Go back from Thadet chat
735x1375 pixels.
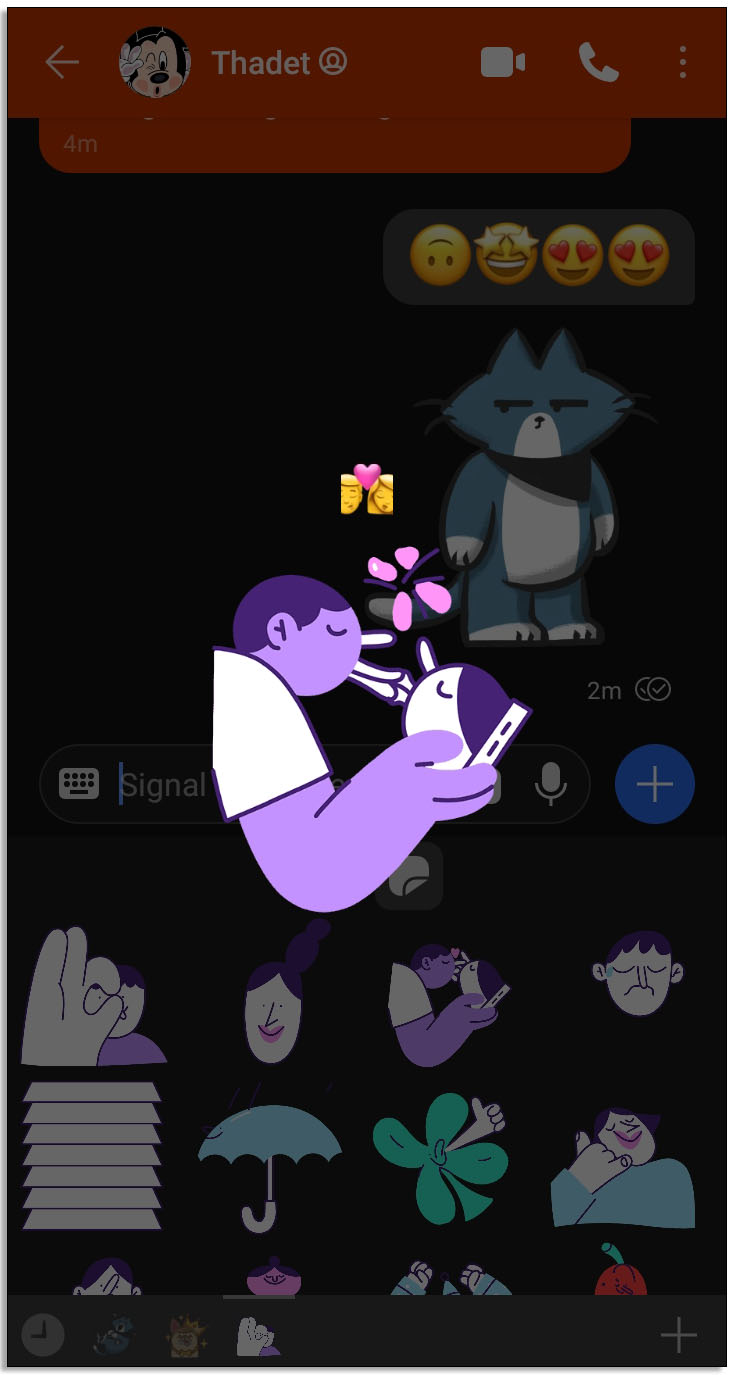(x=62, y=63)
